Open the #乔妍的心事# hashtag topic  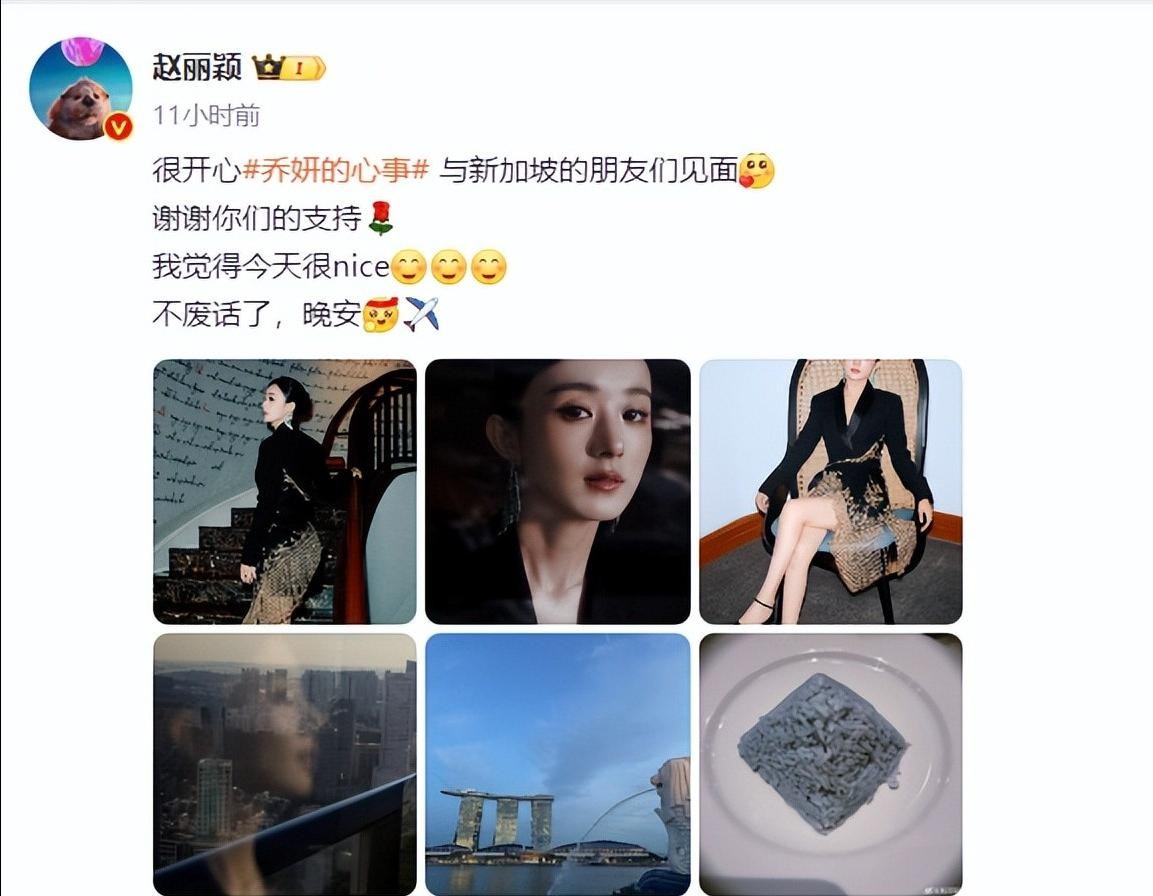(336, 171)
